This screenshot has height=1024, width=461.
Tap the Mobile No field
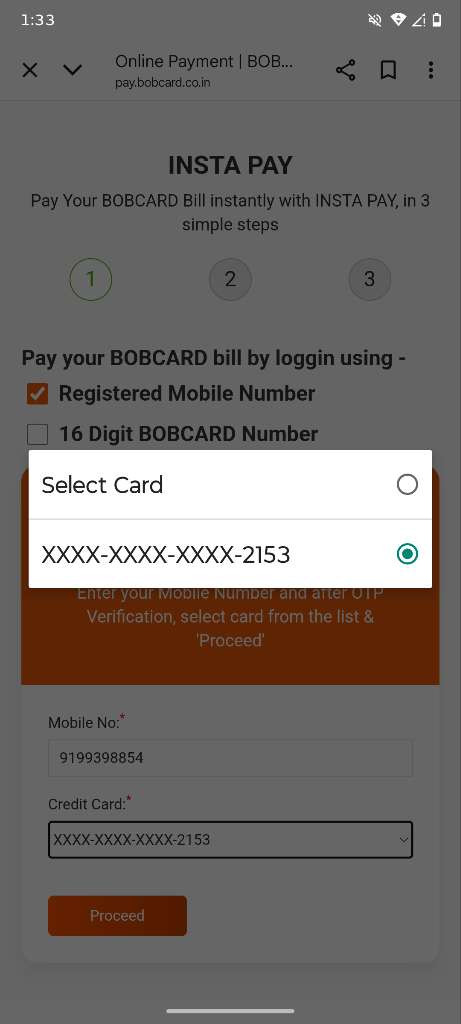(230, 758)
